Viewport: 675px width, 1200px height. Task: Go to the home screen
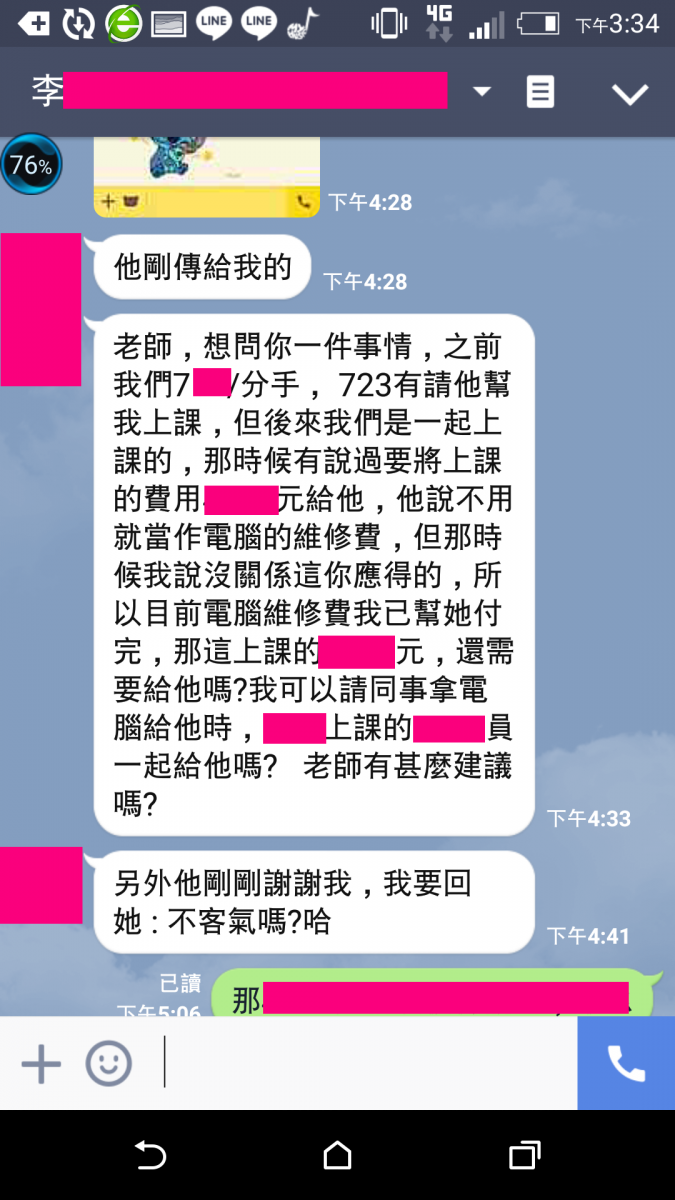pyautogui.click(x=337, y=1156)
